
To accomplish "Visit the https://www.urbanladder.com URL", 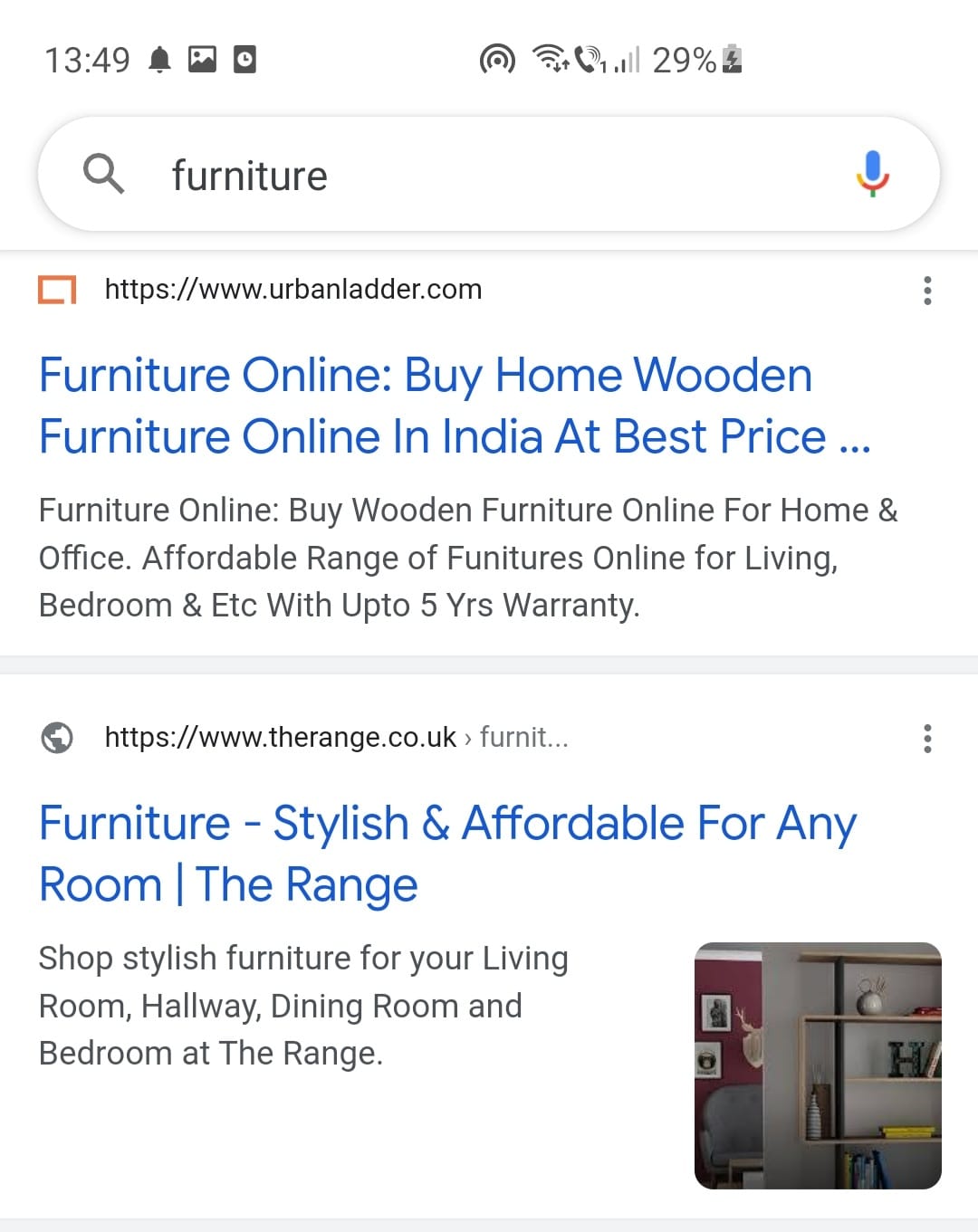I will (x=292, y=290).
